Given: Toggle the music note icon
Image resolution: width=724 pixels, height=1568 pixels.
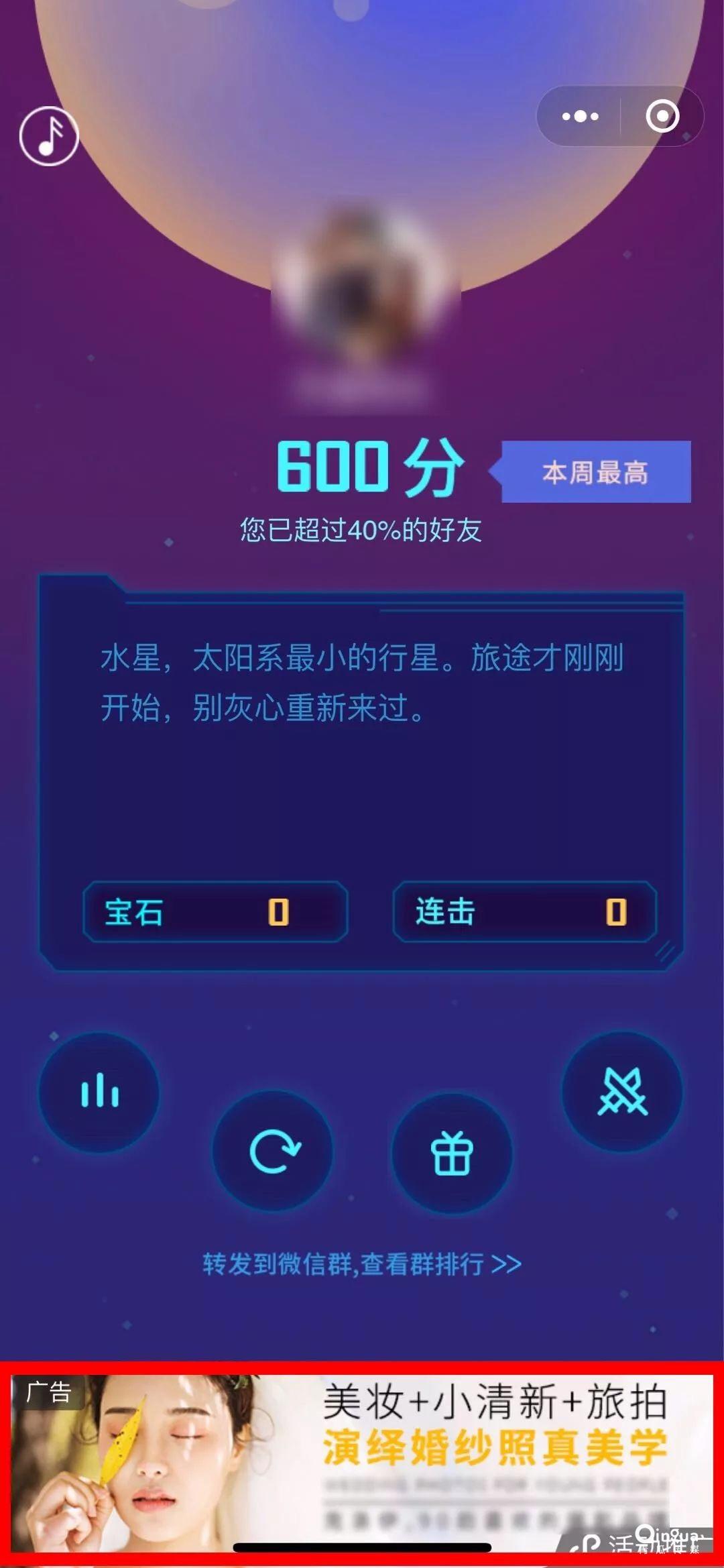Looking at the screenshot, I should 49,136.
